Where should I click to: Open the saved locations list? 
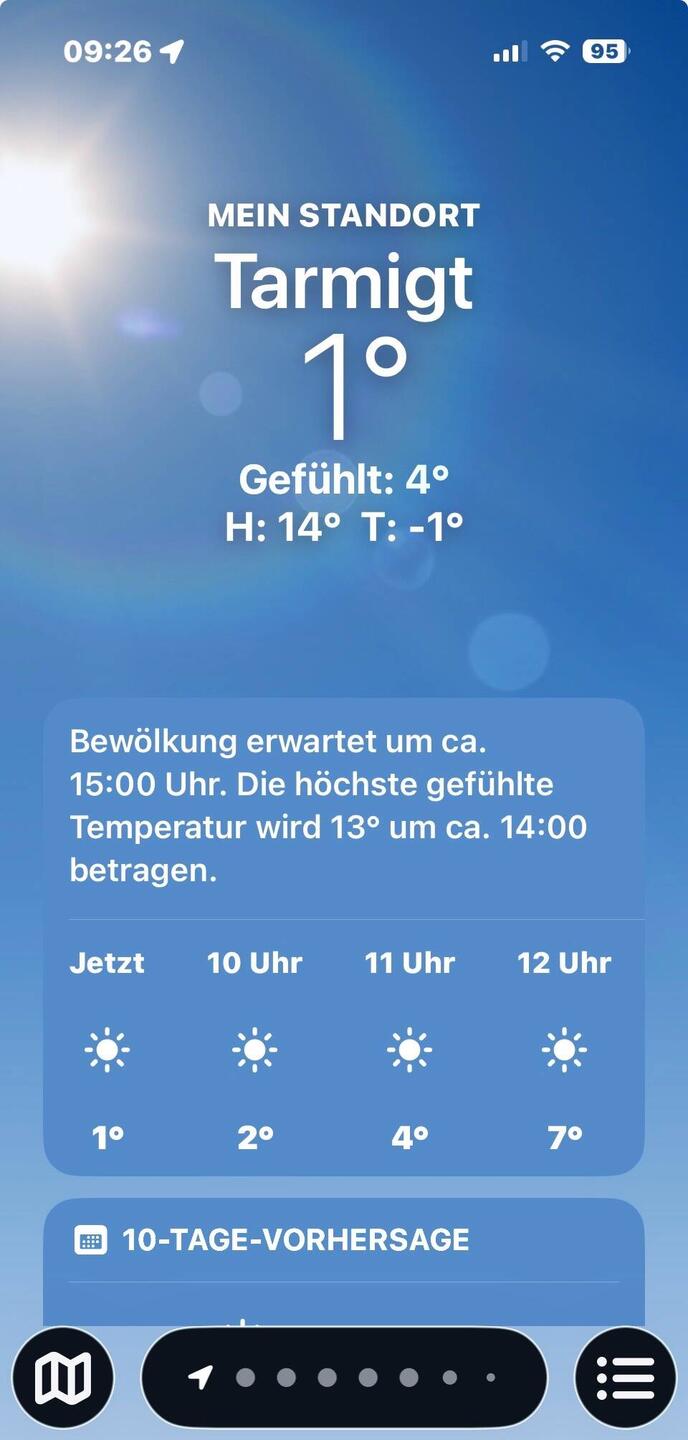coord(625,1378)
